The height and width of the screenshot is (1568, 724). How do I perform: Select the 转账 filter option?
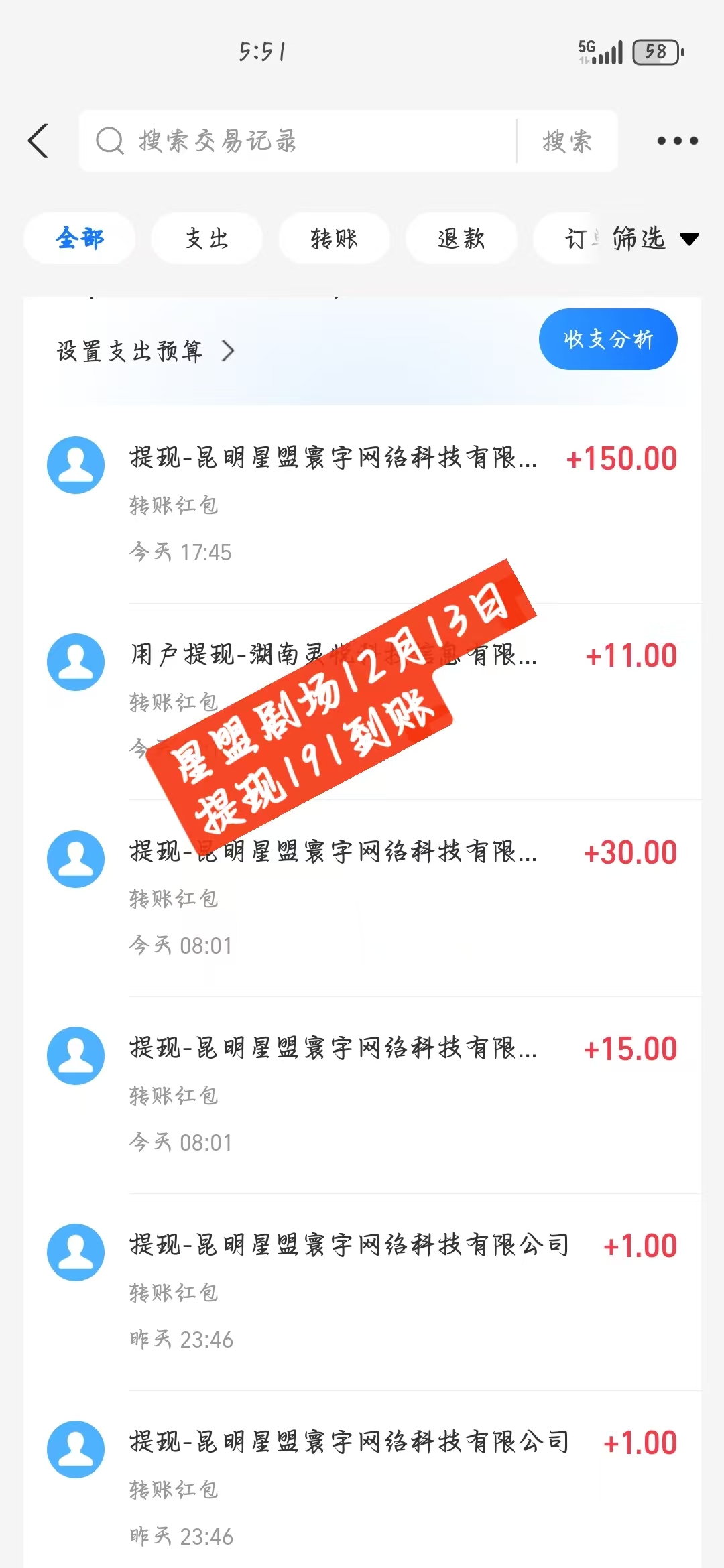(x=333, y=239)
